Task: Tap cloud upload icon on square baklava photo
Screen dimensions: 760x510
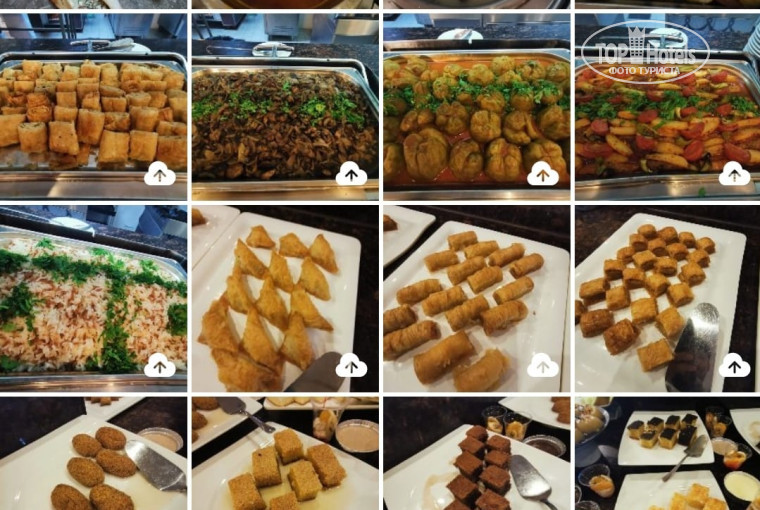Action: [734, 366]
